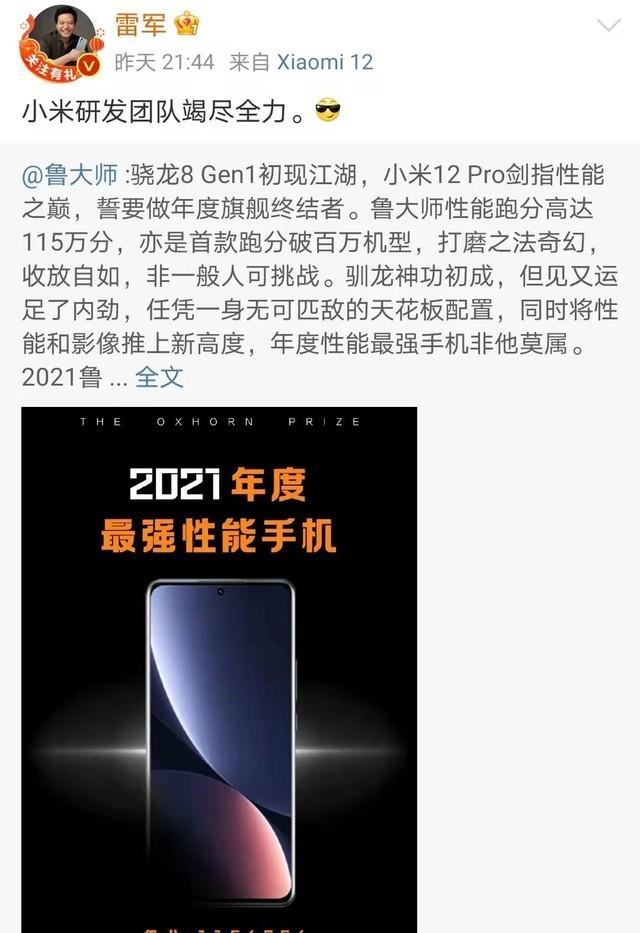Expand the post options chevron
The height and width of the screenshot is (933, 640).
point(608,24)
